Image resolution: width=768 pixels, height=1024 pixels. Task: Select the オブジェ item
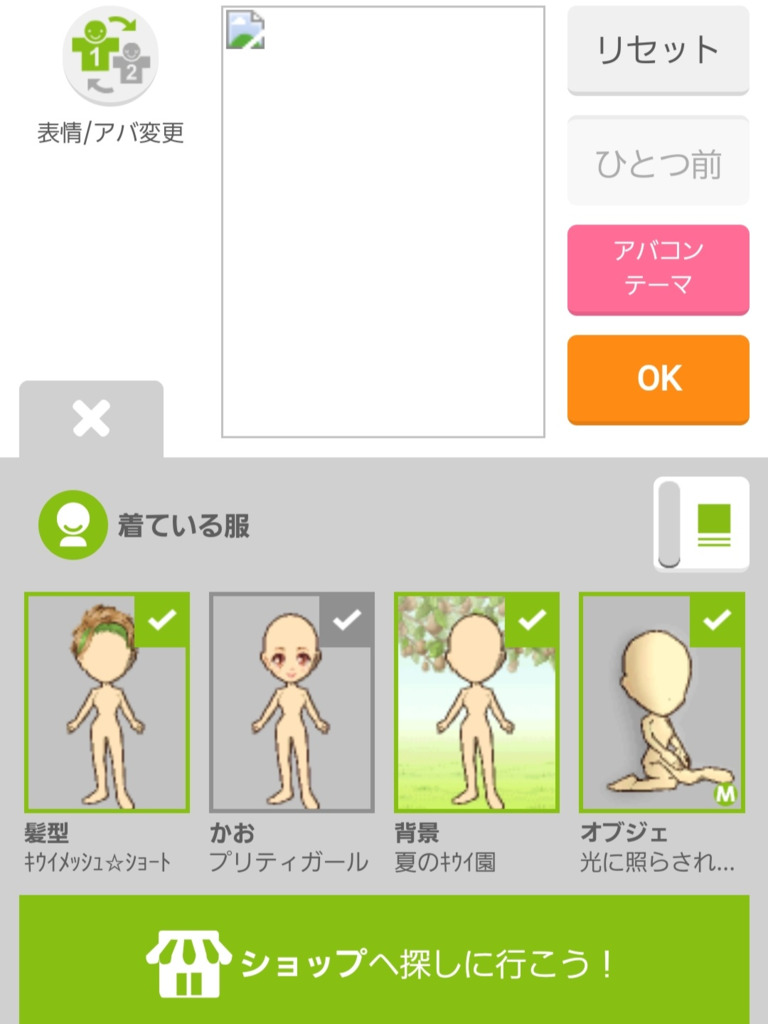tap(661, 702)
